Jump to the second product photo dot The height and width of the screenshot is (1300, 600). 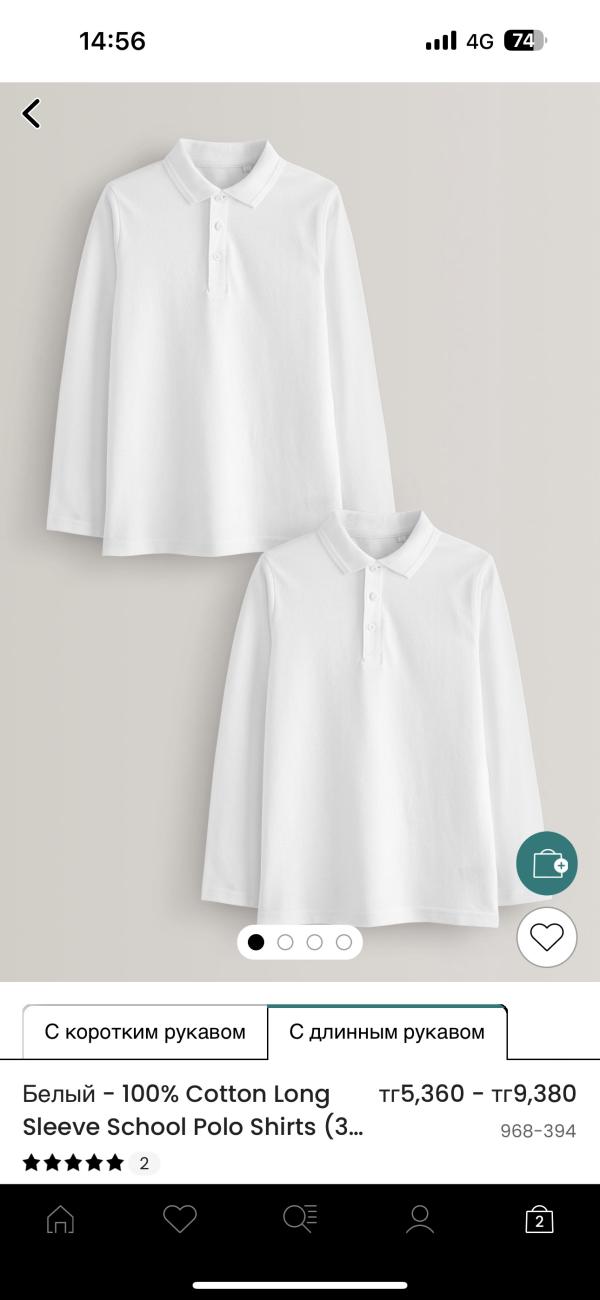tap(285, 942)
